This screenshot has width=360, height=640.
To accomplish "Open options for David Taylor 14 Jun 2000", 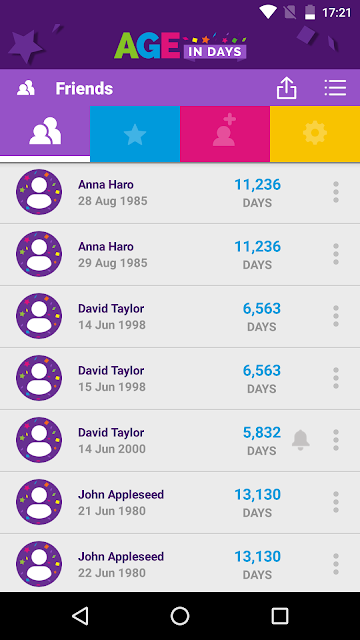I will coord(336,440).
